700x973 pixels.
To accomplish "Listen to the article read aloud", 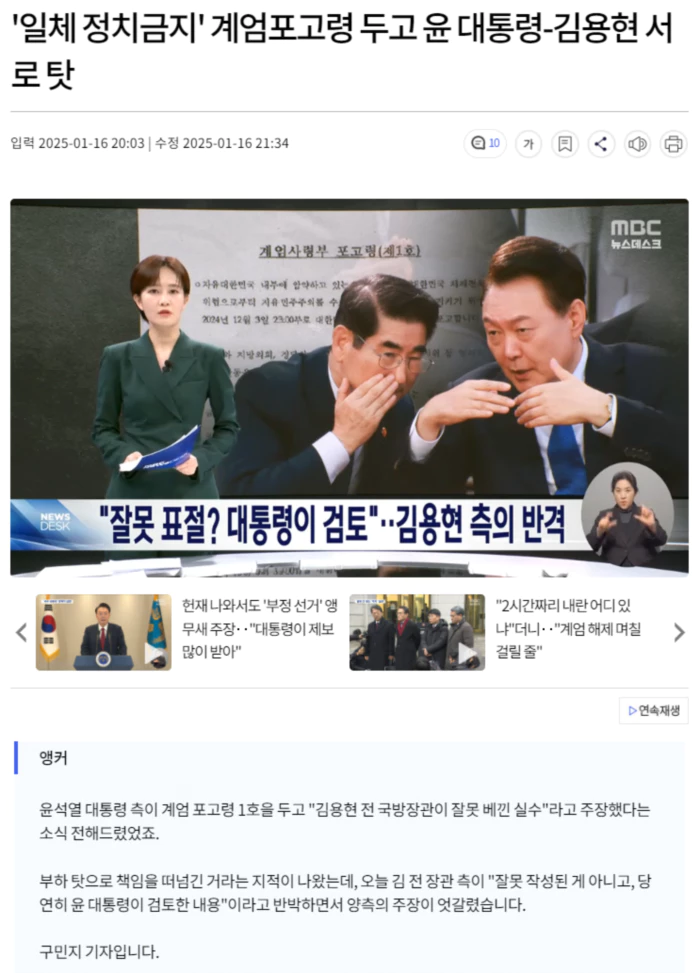I will click(637, 144).
